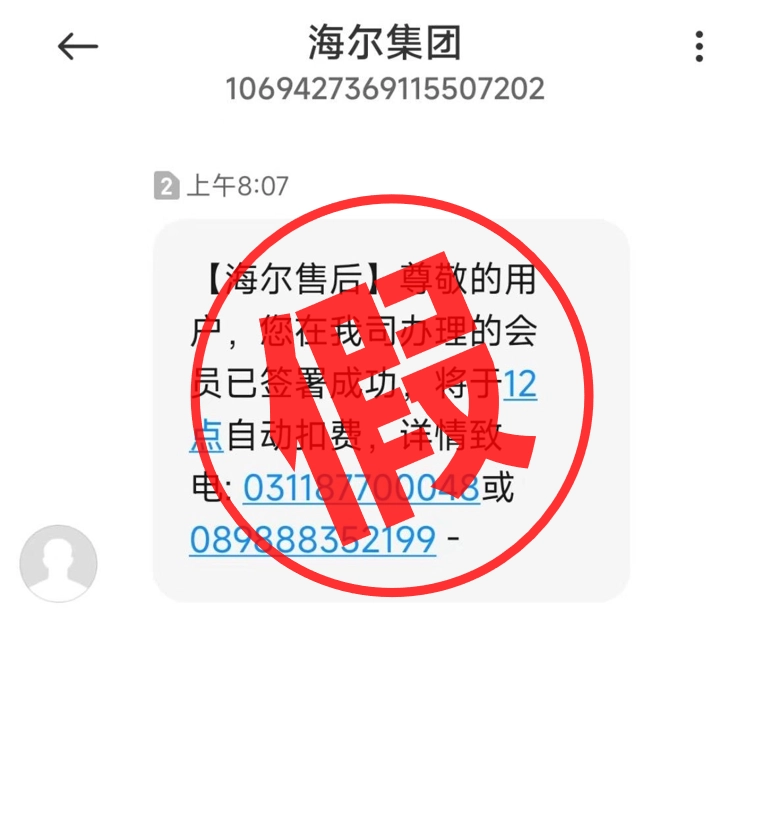Screen dimensions: 770x821
Task: Tap the 海尔集团 sender name in header
Action: (384, 42)
